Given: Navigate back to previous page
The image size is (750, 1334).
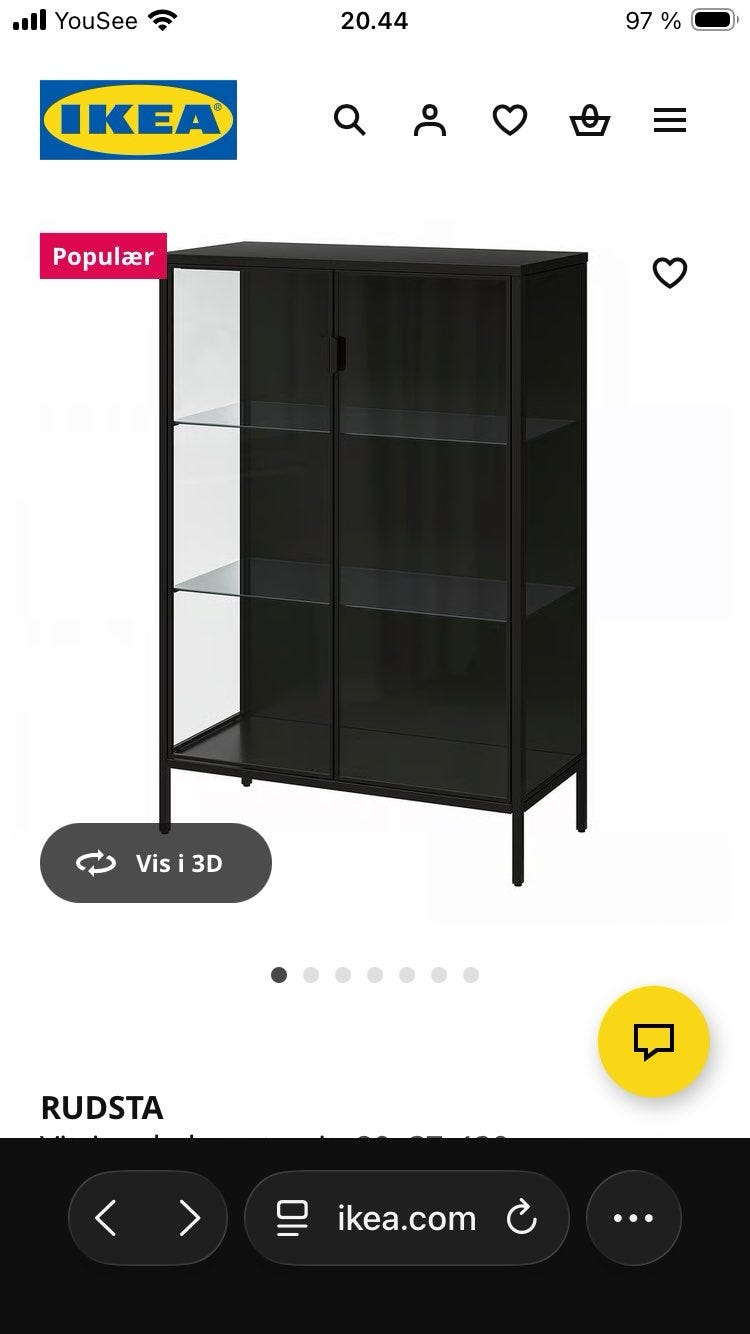Looking at the screenshot, I should 109,1218.
